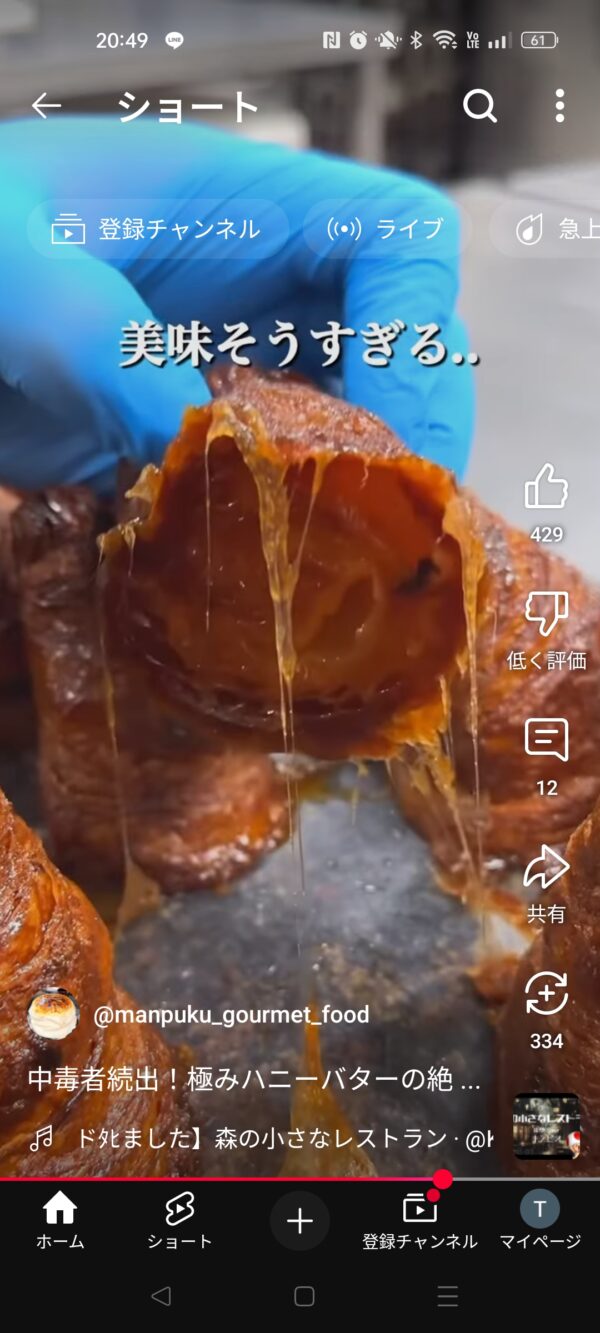Open the @manpuku_gourmet_food channel
The image size is (600, 1333).
[231, 1015]
